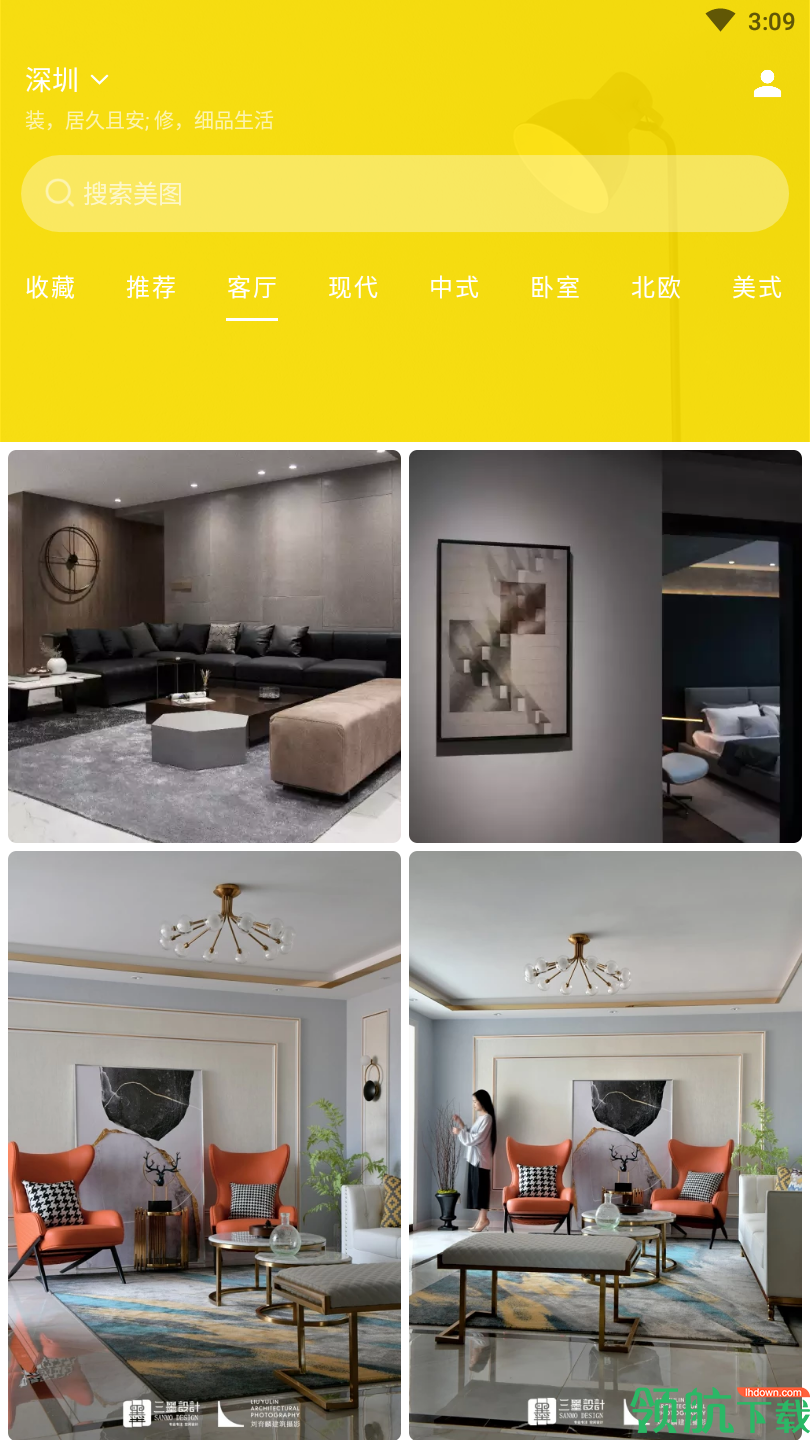Open the close-up orange armchairs photo
The width and height of the screenshot is (810, 1440).
pyautogui.click(x=204, y=1144)
